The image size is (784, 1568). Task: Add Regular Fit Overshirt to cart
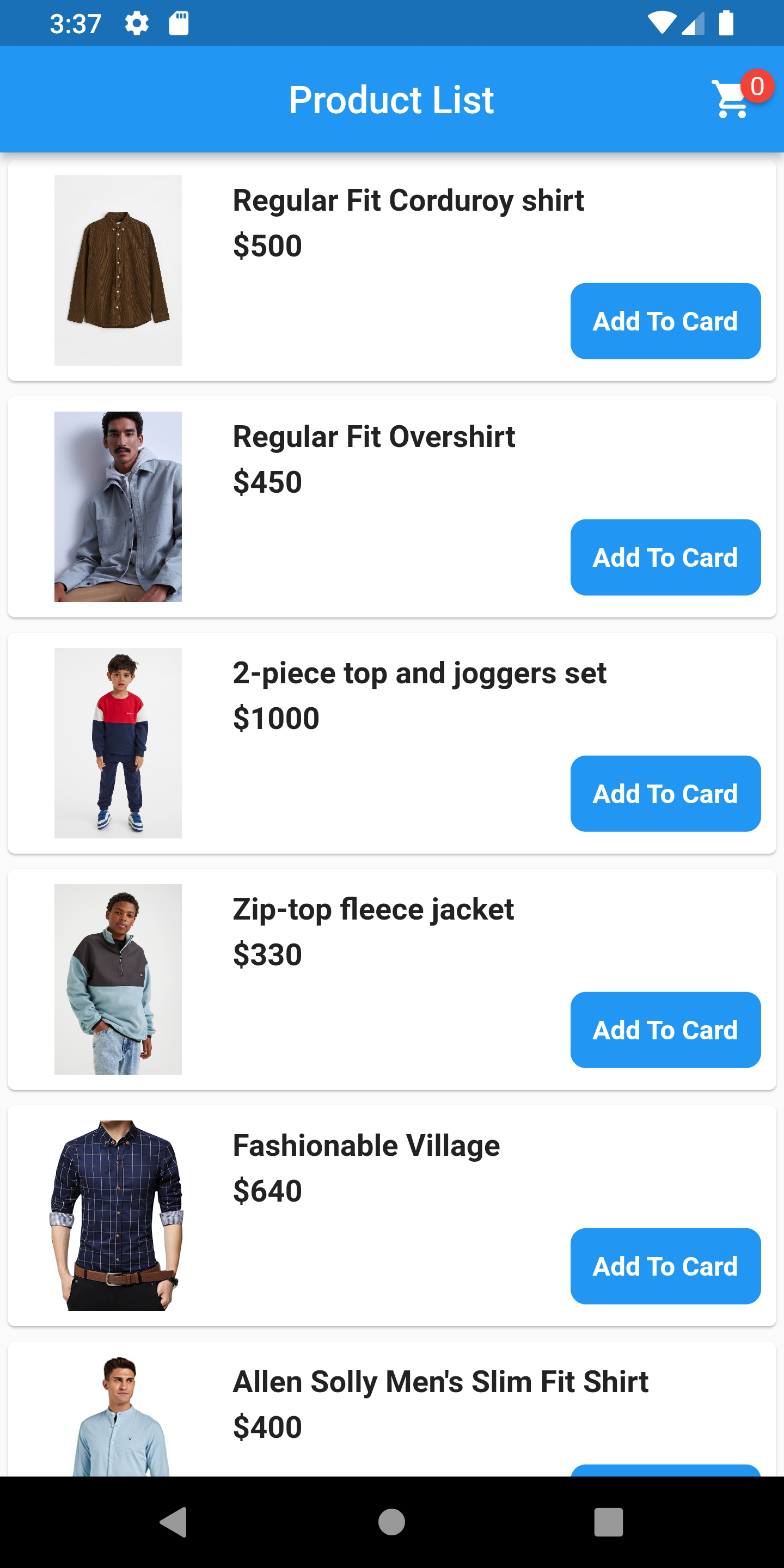coord(665,557)
